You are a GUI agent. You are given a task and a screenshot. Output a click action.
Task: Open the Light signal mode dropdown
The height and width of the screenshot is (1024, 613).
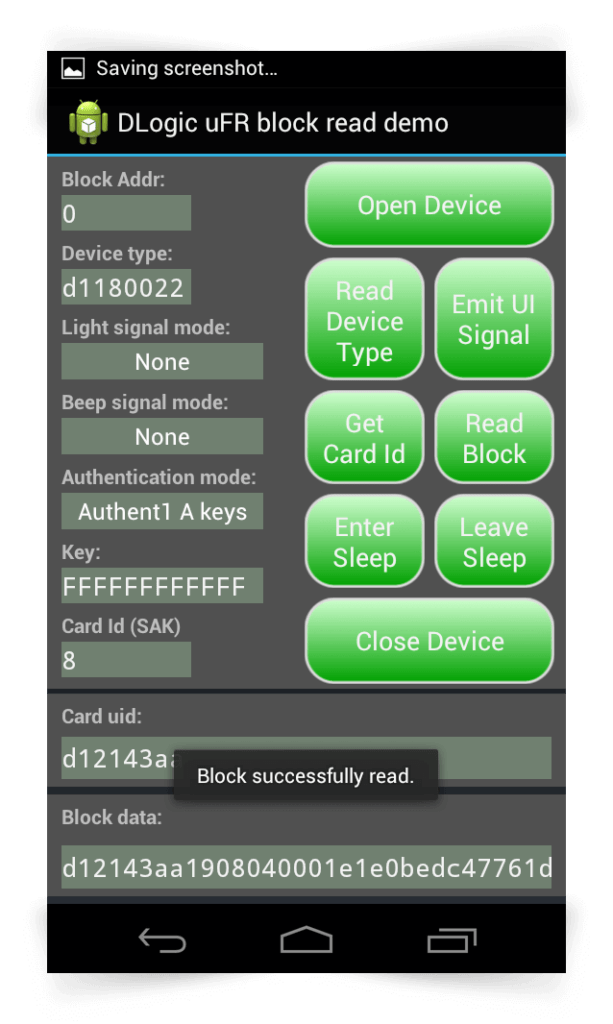pyautogui.click(x=162, y=361)
